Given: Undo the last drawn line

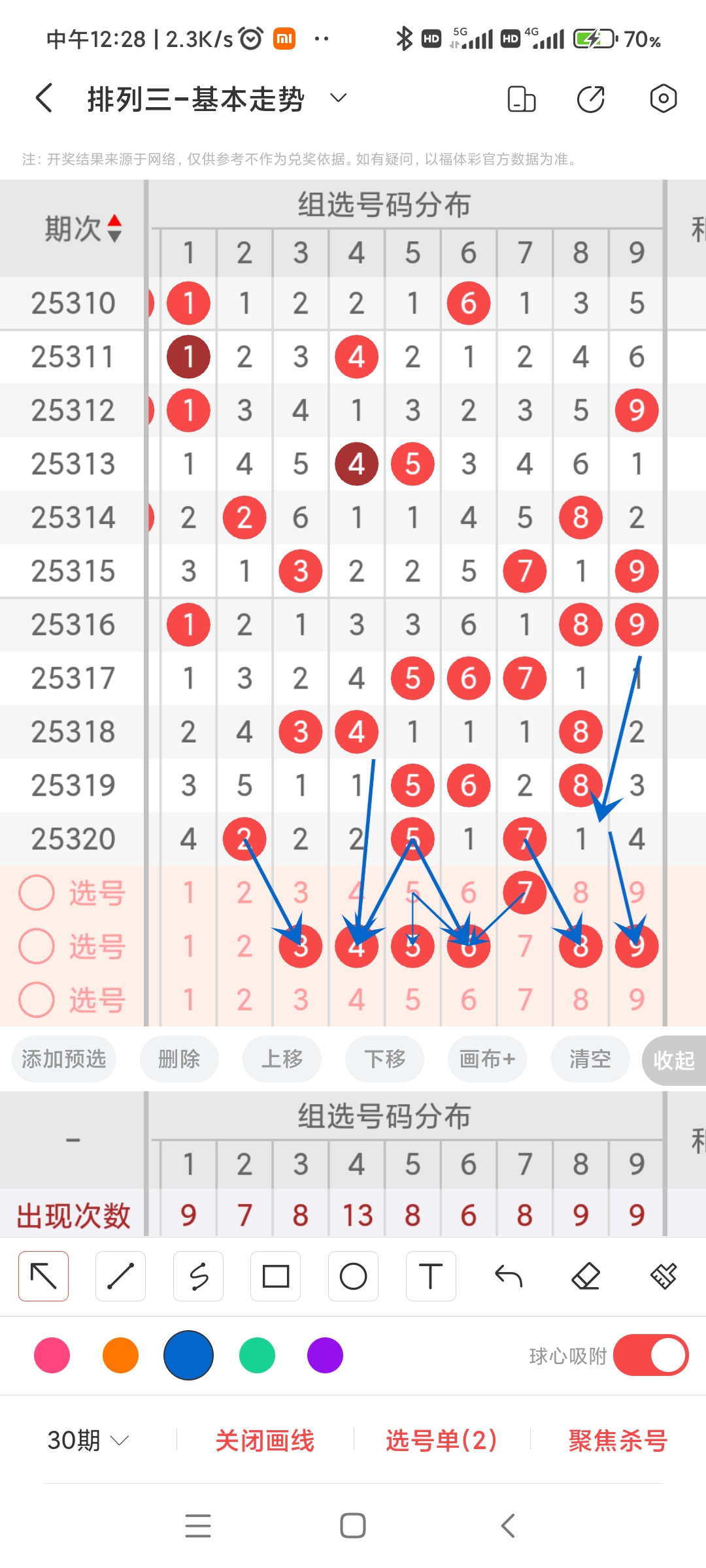Looking at the screenshot, I should point(508,1275).
